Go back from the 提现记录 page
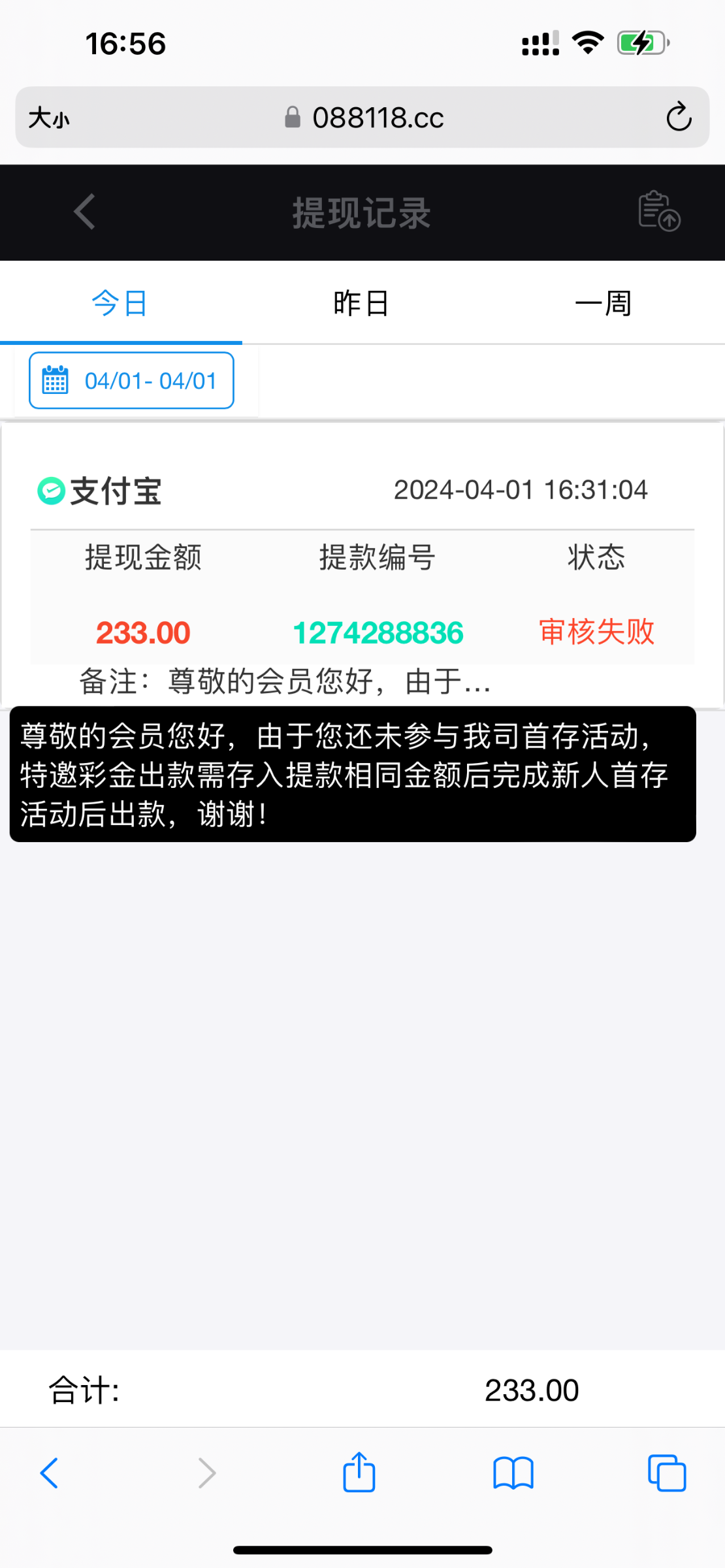725x1568 pixels. [85, 212]
